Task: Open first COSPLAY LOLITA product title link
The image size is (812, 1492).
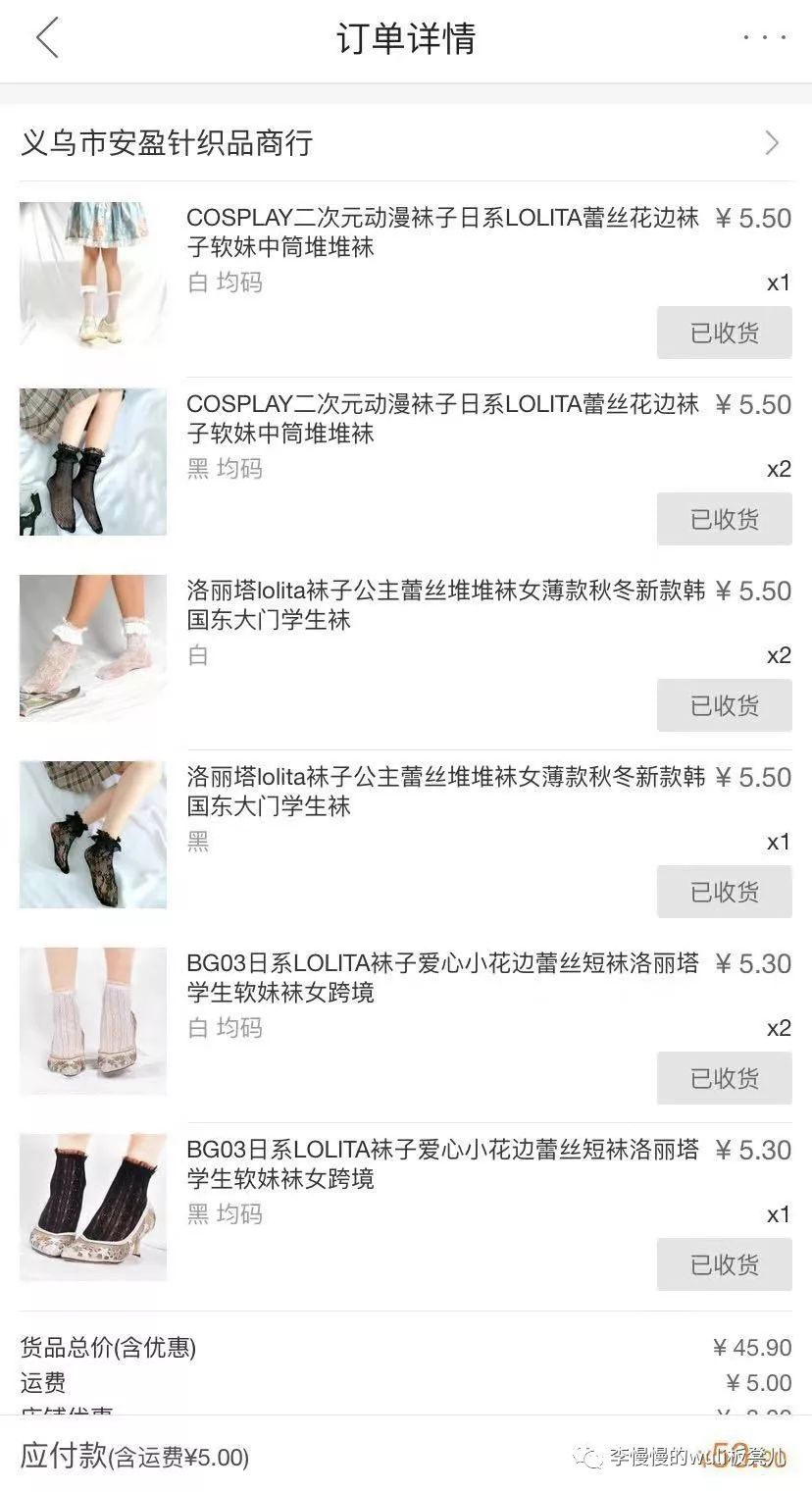Action: click(x=441, y=232)
